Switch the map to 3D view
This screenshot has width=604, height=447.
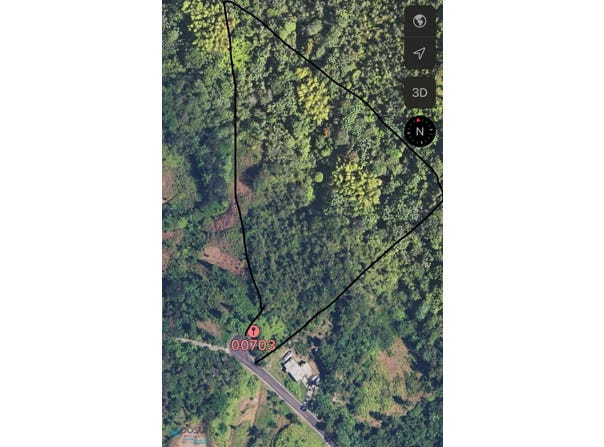[x=419, y=92]
